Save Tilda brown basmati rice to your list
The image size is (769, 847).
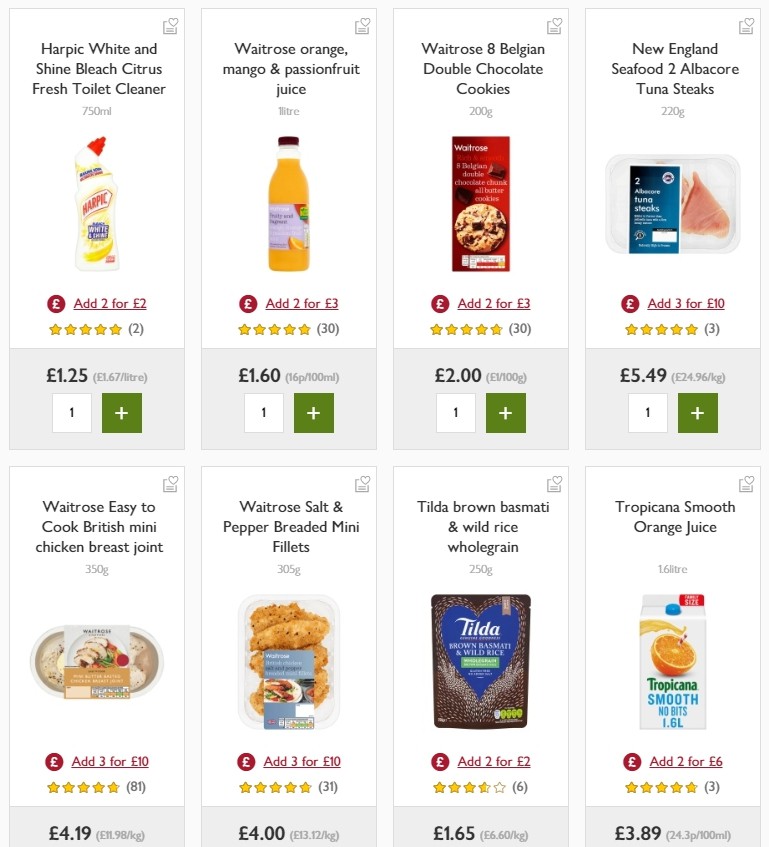coord(554,484)
